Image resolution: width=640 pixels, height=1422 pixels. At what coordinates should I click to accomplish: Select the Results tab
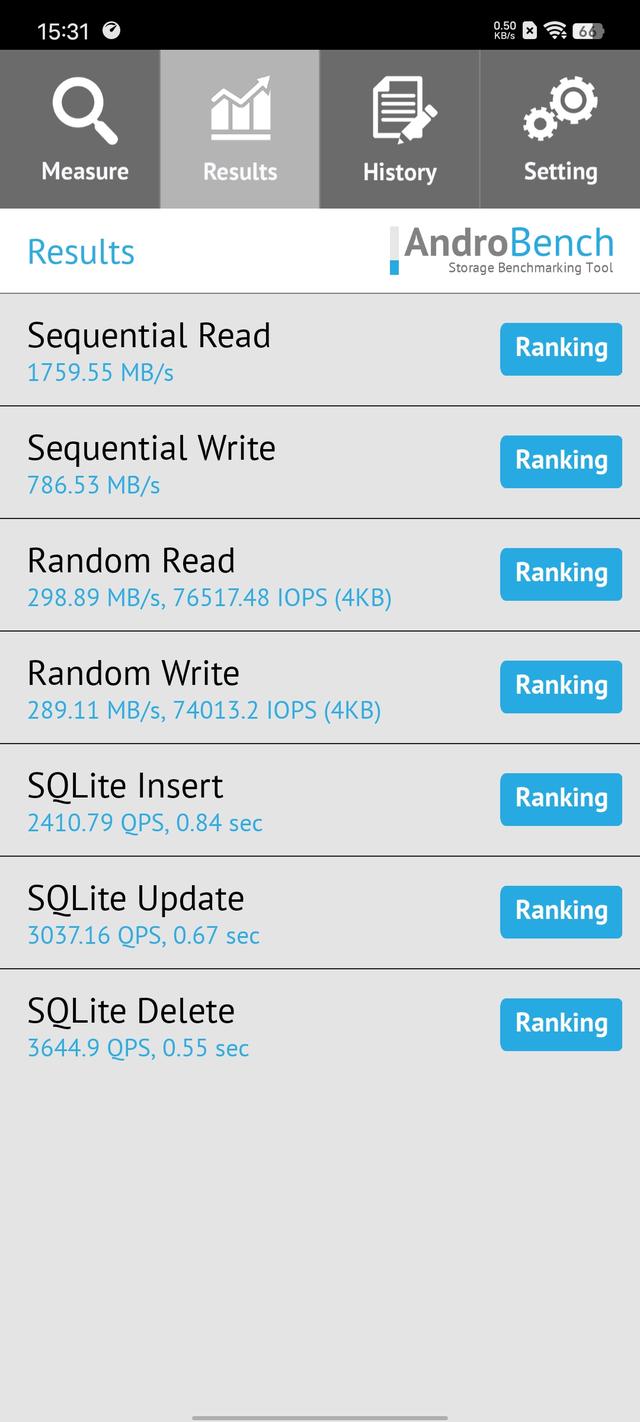pyautogui.click(x=240, y=129)
